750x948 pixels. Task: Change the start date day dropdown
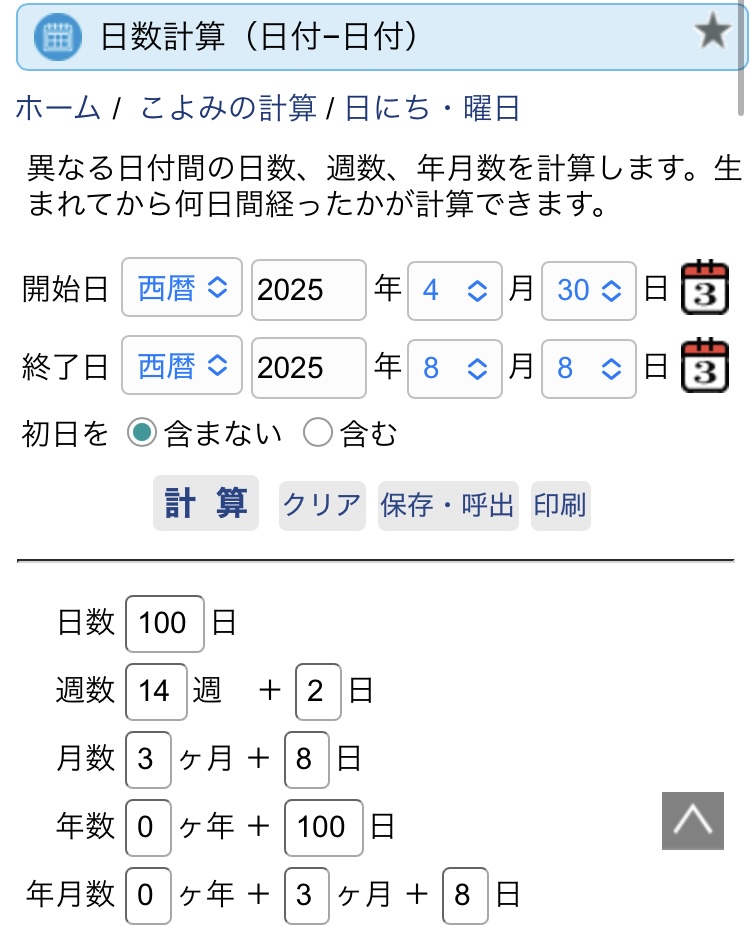click(589, 290)
